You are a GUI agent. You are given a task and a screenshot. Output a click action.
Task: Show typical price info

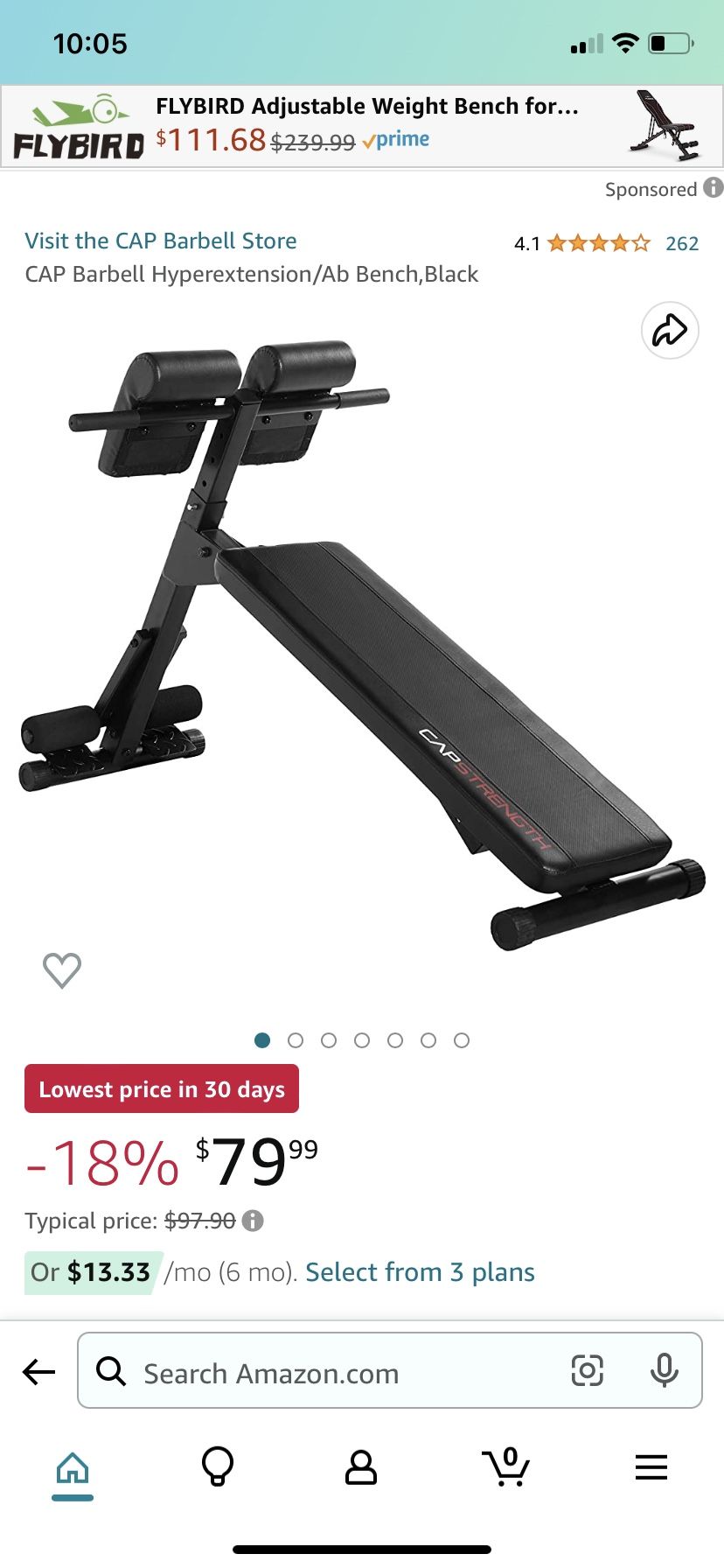pyautogui.click(x=253, y=1221)
